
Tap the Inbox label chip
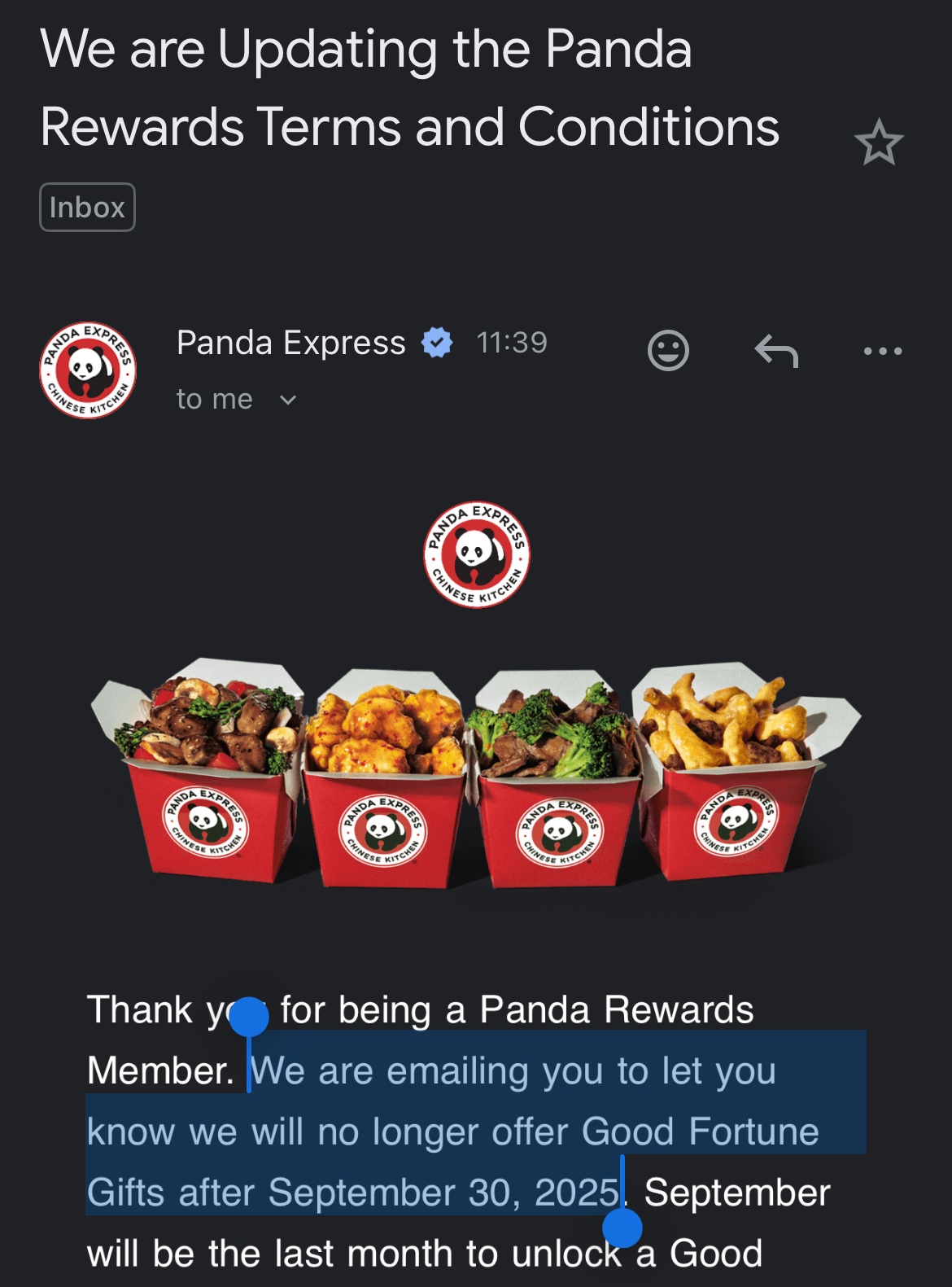(87, 208)
